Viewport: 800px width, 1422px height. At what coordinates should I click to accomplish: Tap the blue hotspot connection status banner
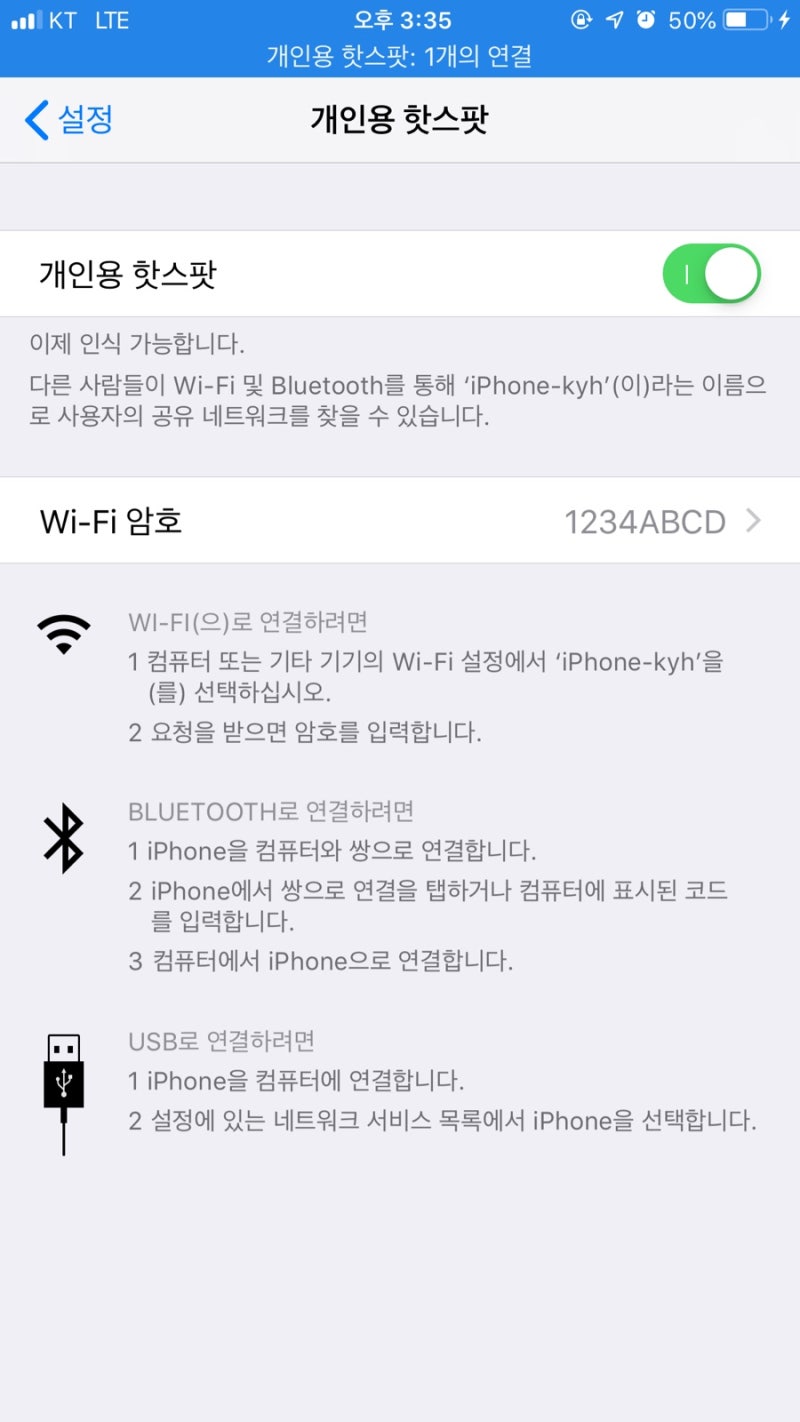(x=400, y=56)
